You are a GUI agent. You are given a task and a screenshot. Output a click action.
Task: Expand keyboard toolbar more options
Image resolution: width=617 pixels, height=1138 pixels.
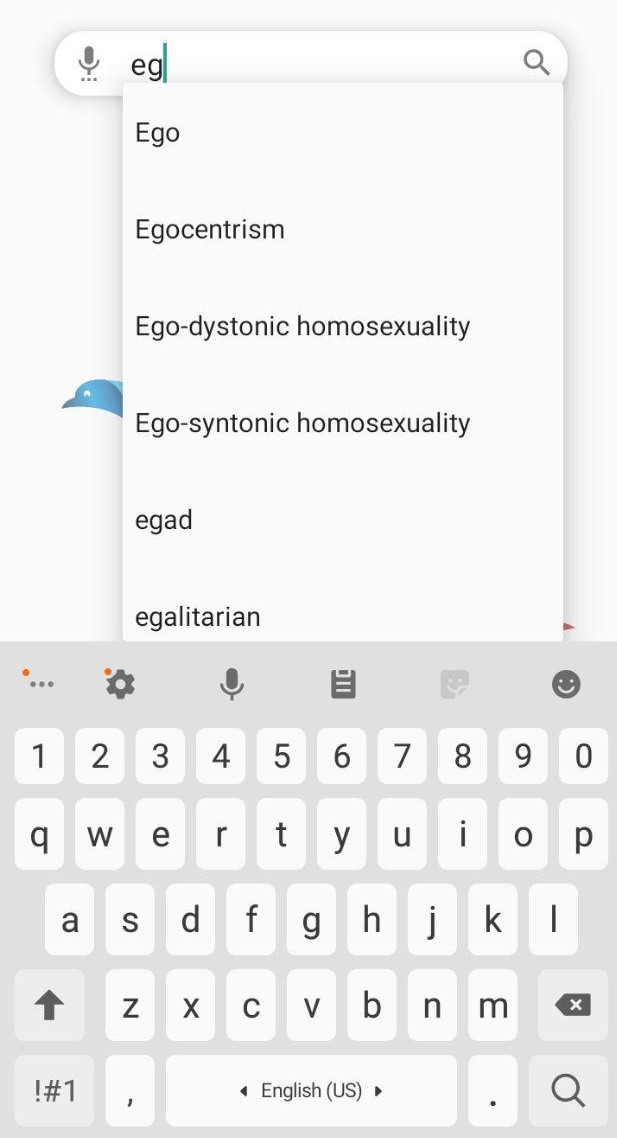(x=40, y=684)
